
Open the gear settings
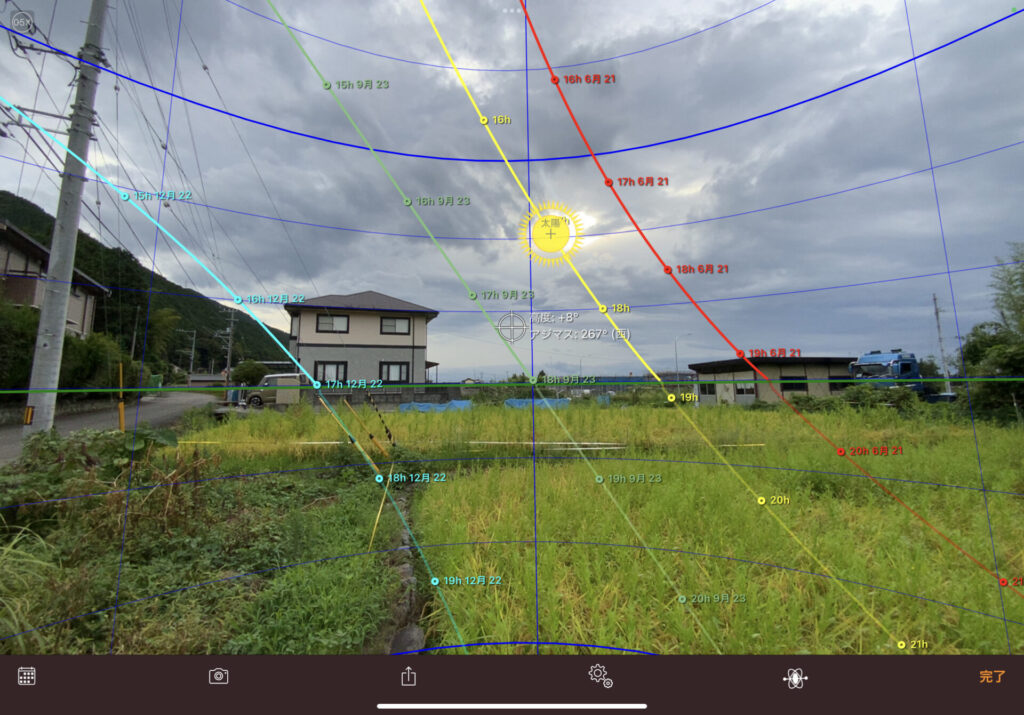[599, 675]
